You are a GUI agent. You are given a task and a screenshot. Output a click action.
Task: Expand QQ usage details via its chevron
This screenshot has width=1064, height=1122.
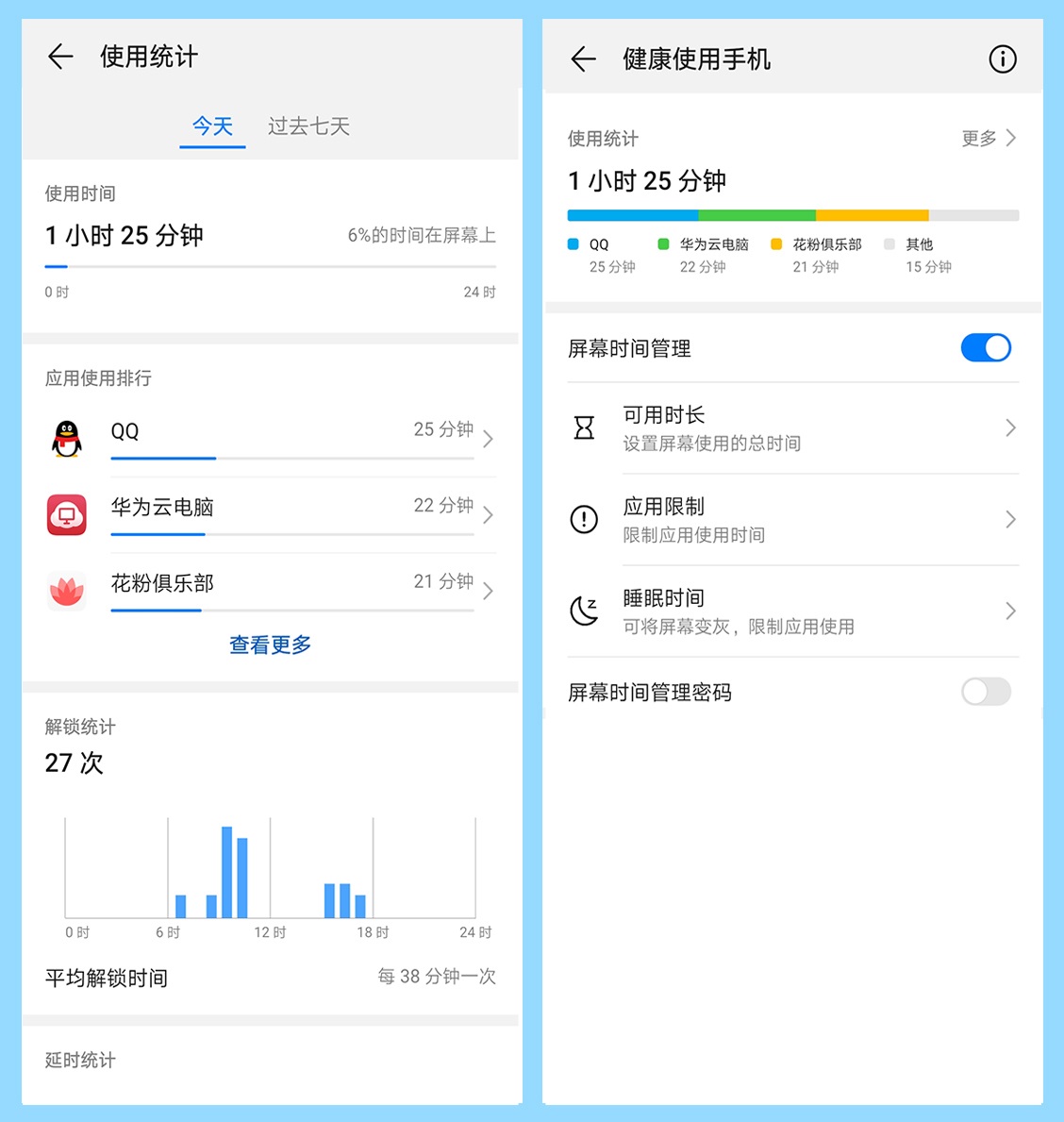coord(488,439)
